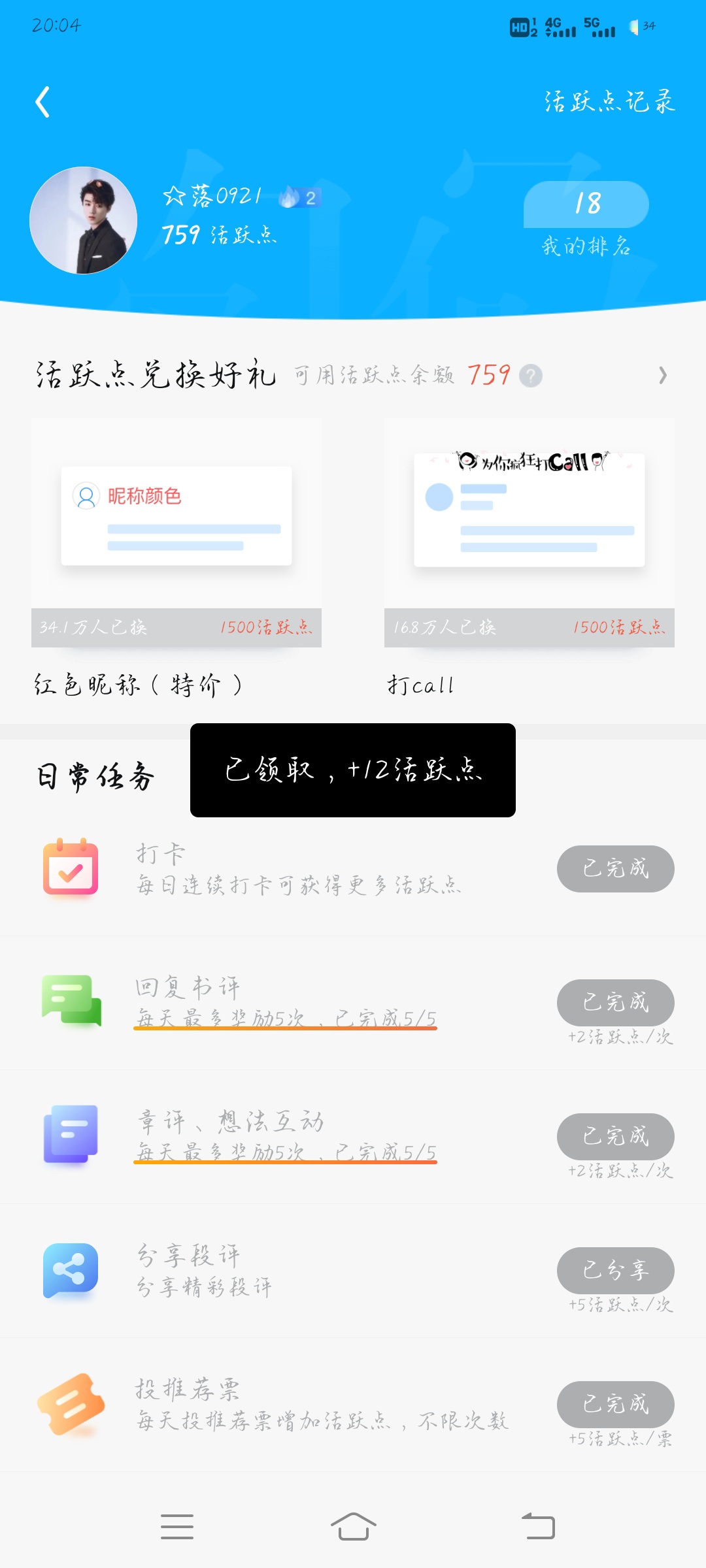Go to system home screen
This screenshot has width=706, height=1568.
353,1527
